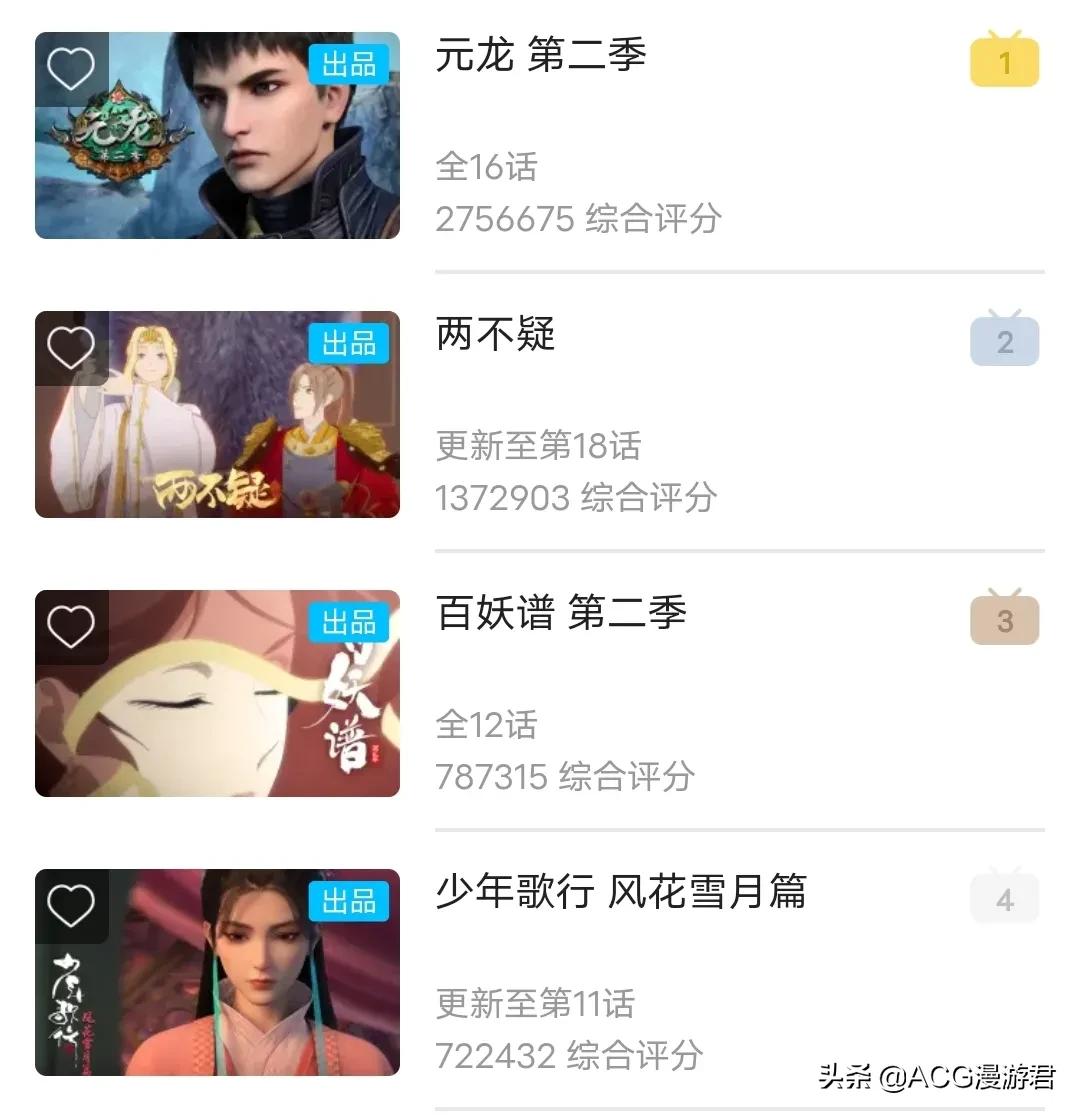Toggle the favorite heart on 两不疑
Viewport: 1080px width, 1115px height.
pyautogui.click(x=70, y=346)
